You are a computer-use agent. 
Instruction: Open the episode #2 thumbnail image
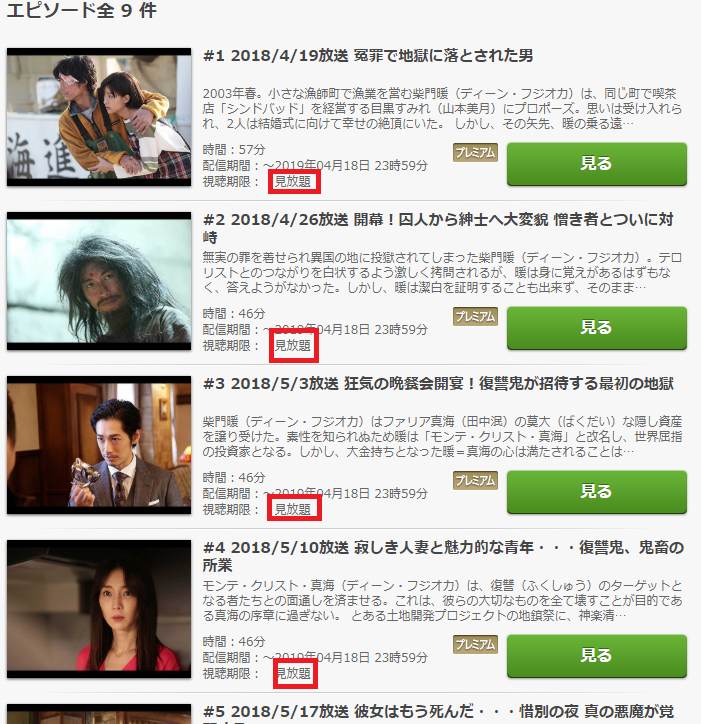[99, 280]
